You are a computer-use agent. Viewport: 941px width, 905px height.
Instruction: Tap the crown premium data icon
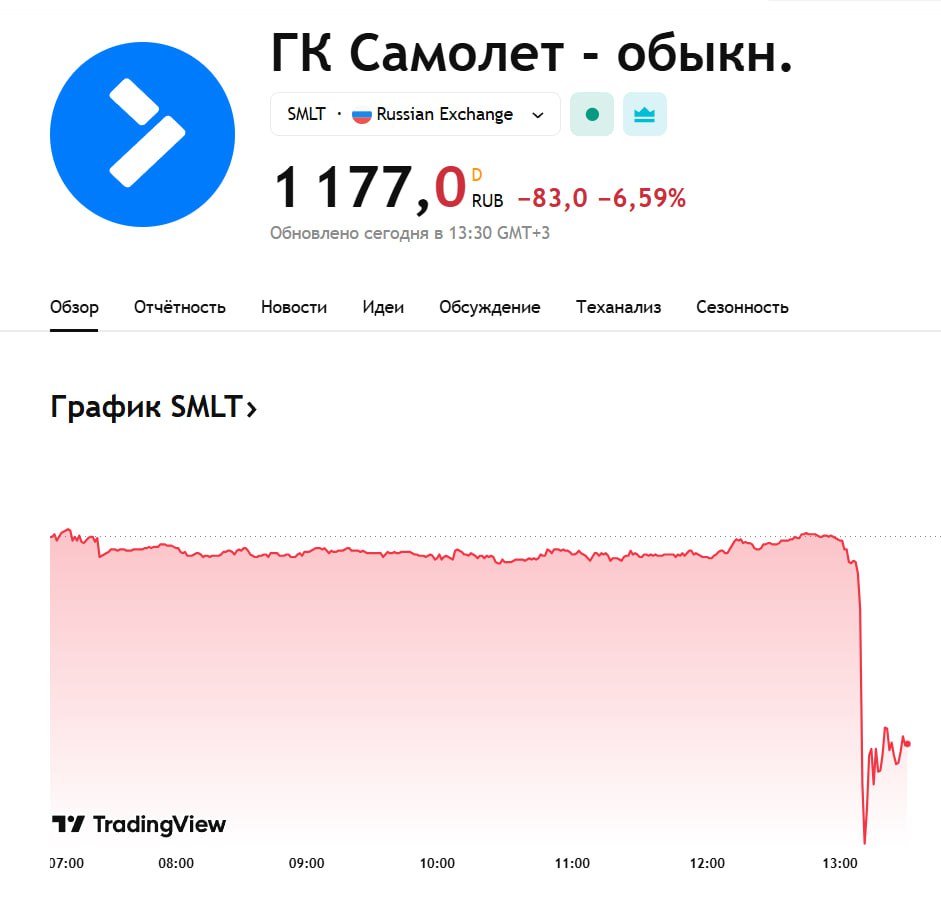click(x=645, y=115)
